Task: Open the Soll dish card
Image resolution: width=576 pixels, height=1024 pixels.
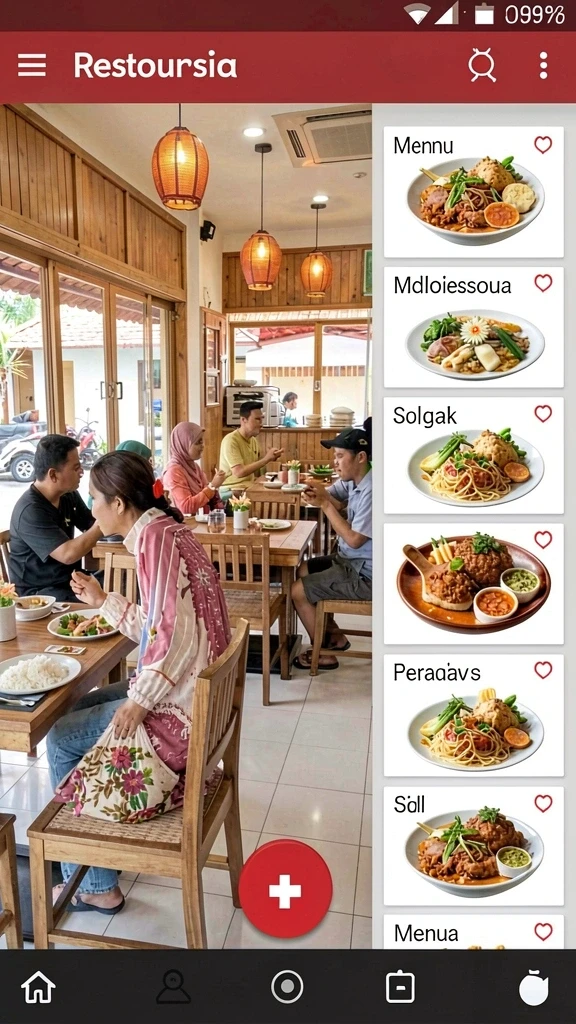Action: click(x=473, y=845)
